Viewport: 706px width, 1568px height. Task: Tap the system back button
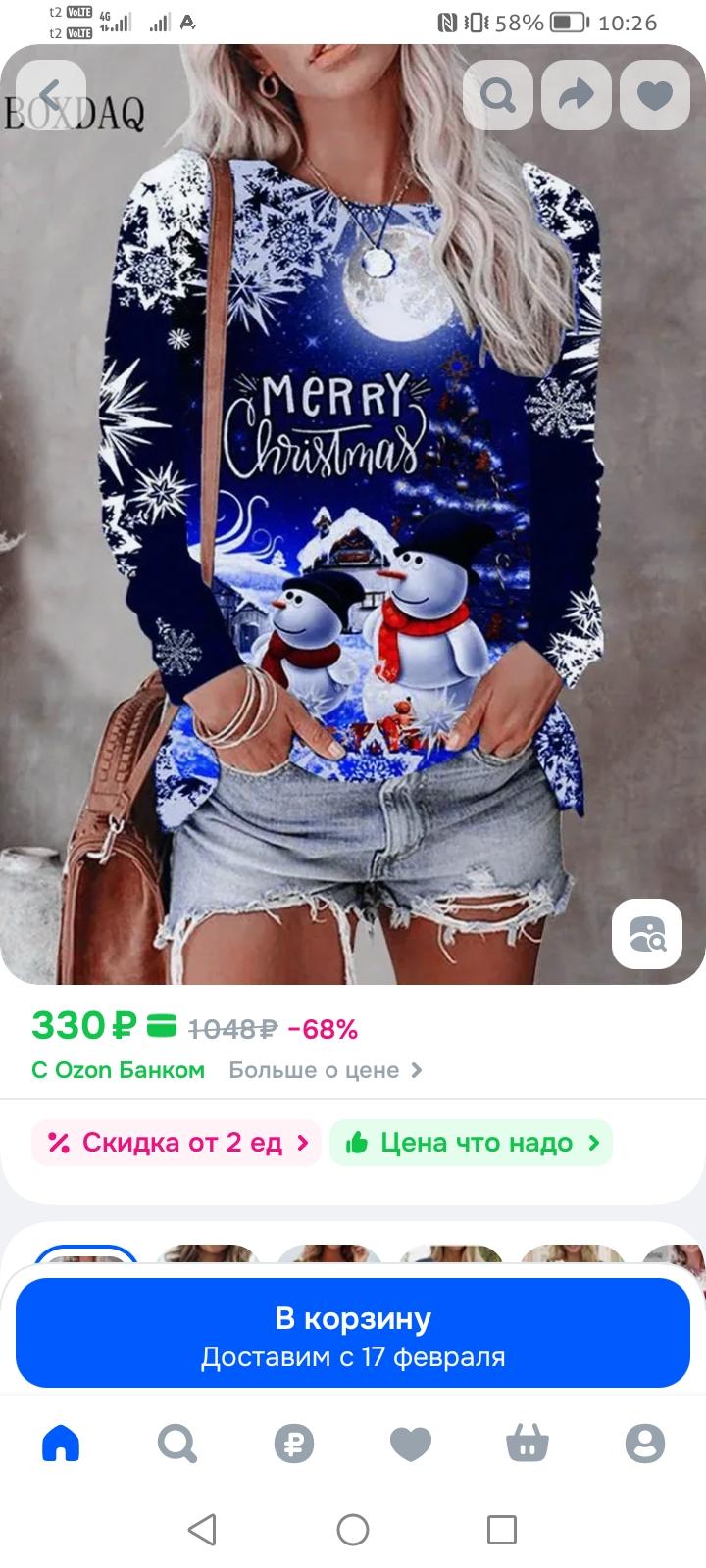pyautogui.click(x=202, y=1530)
